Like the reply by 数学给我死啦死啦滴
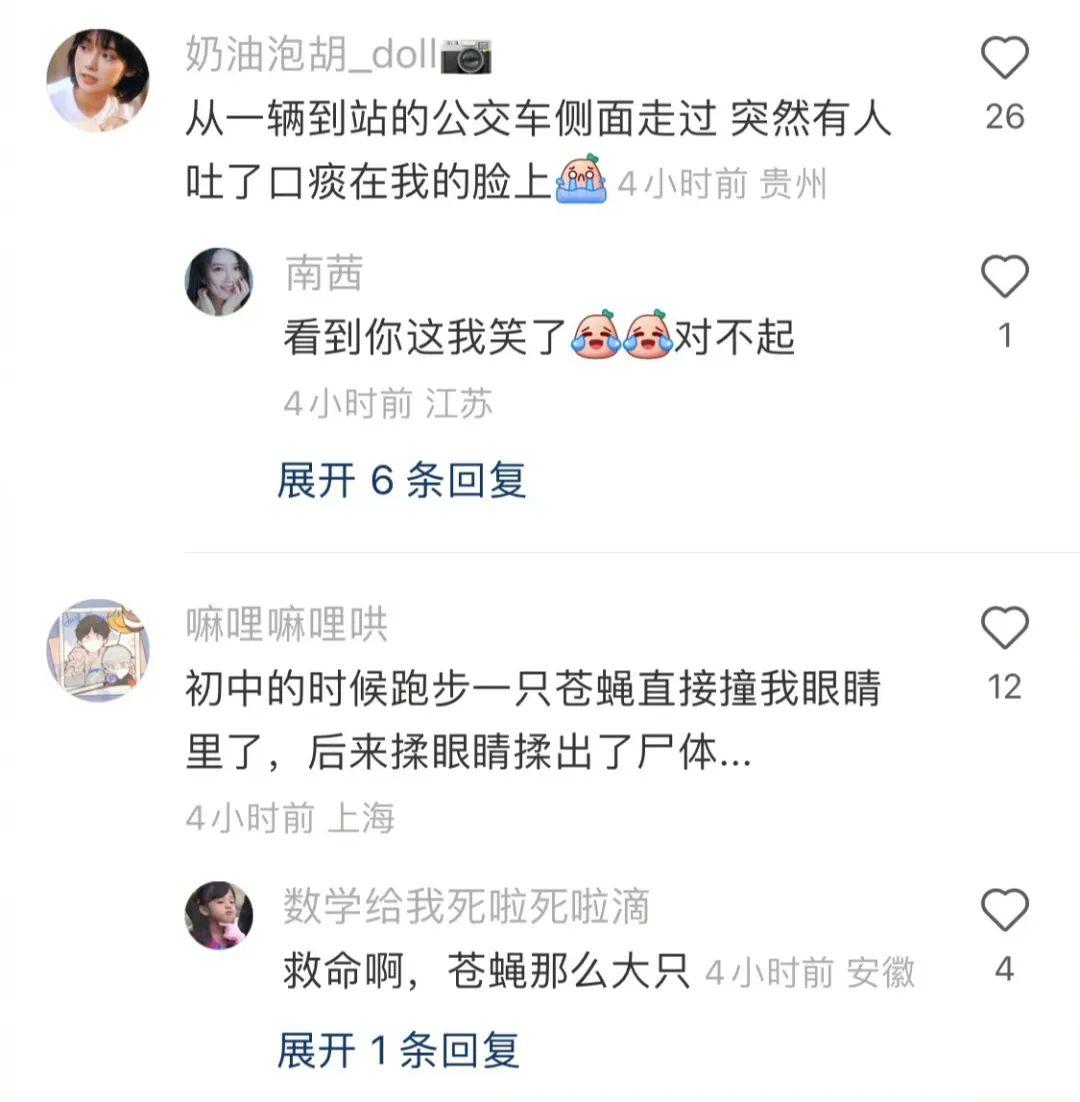1080x1102 pixels. 1004,911
